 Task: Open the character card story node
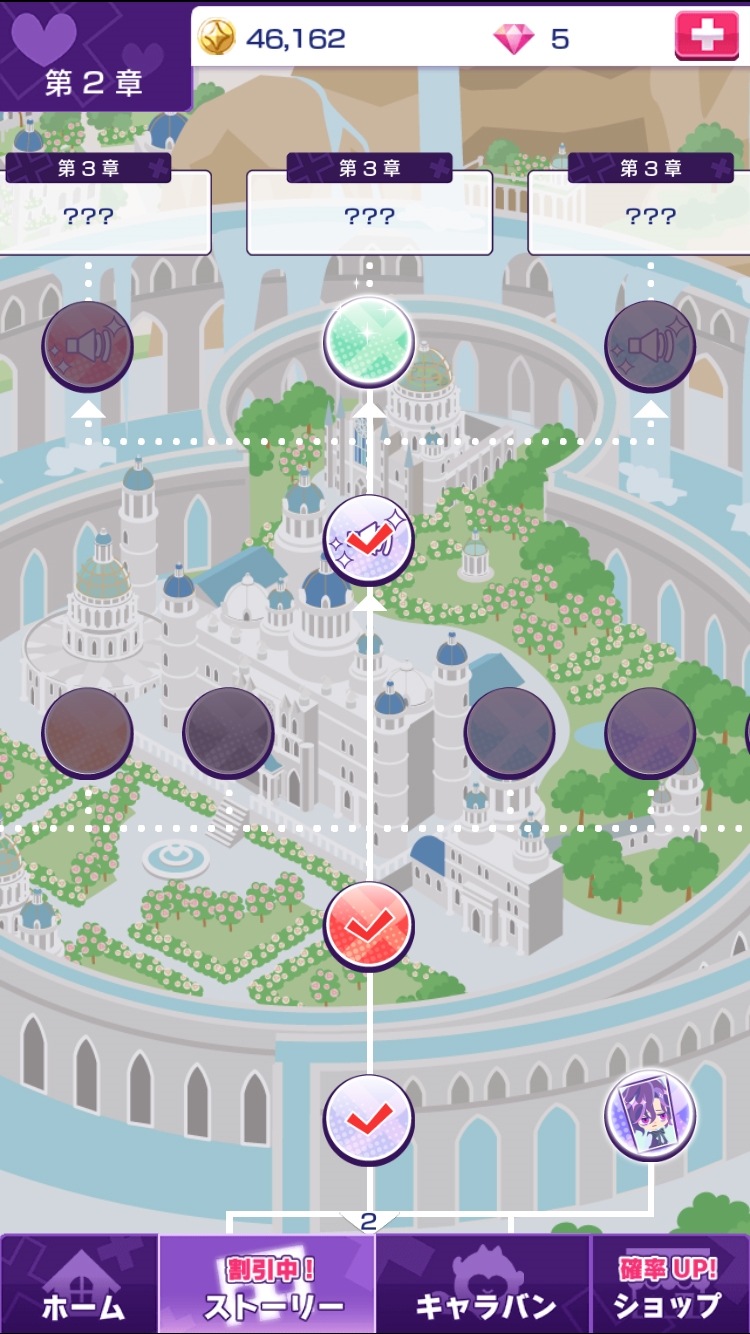click(x=650, y=1115)
